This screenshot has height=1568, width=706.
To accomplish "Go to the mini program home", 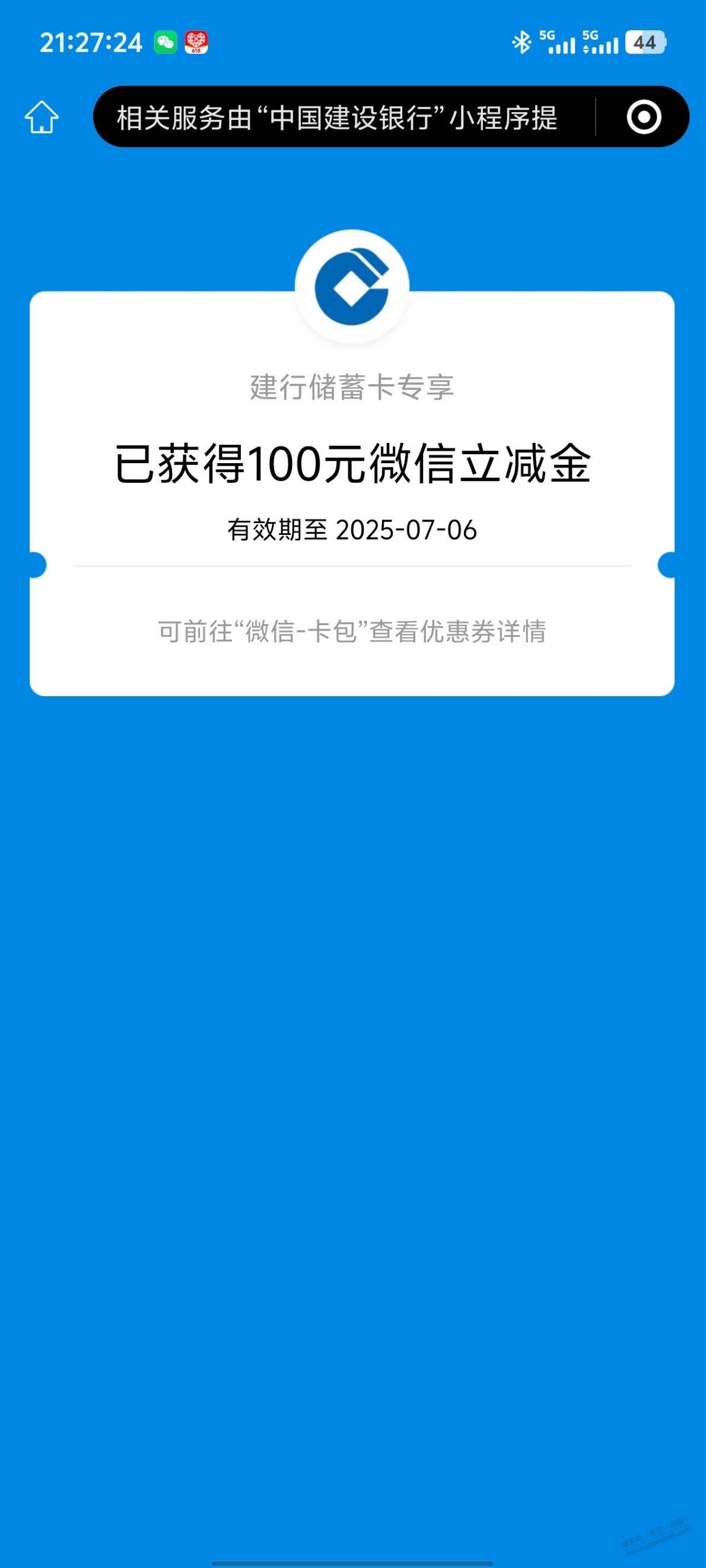I will 42,116.
